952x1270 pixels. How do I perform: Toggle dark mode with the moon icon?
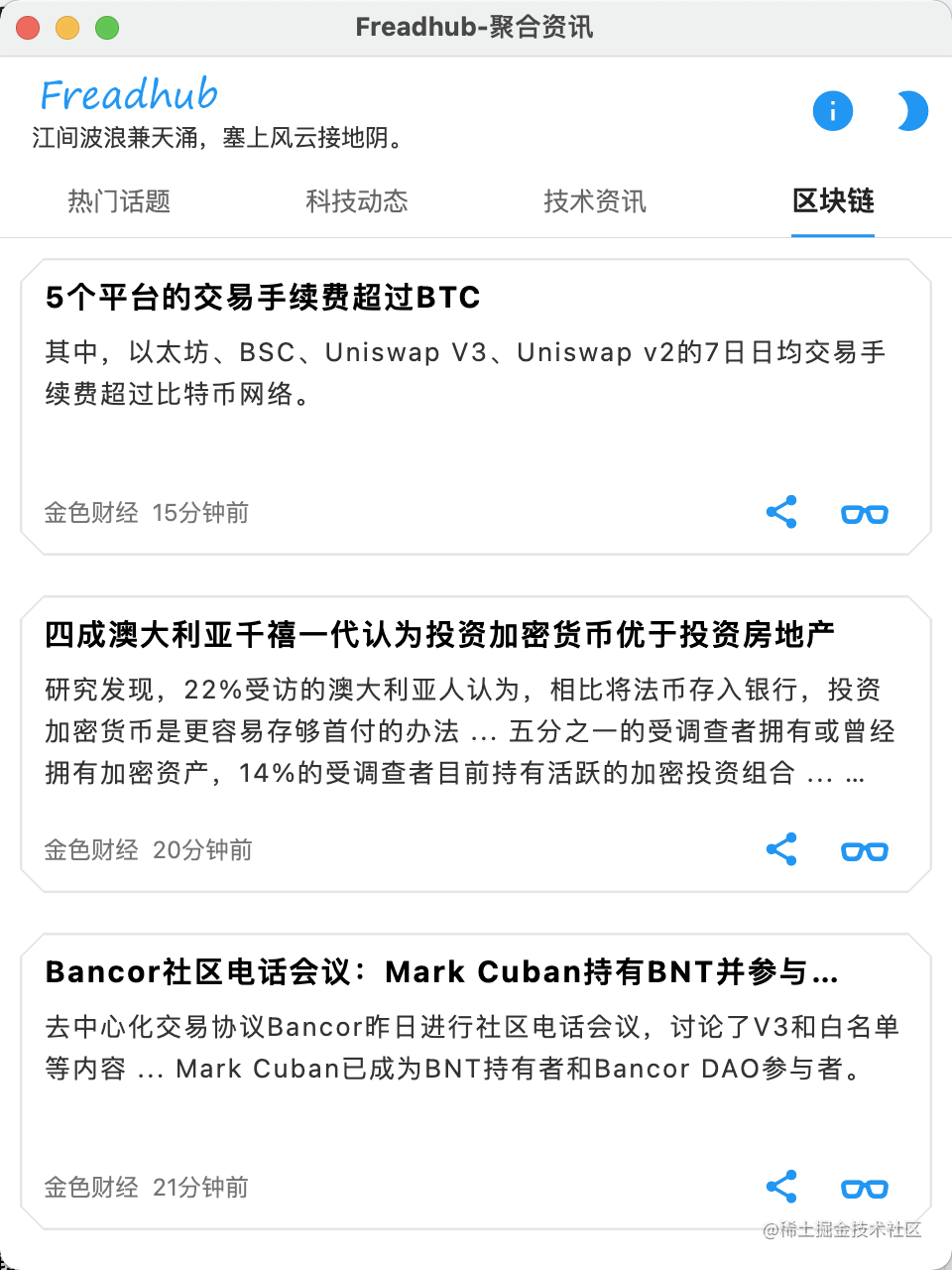pos(910,110)
